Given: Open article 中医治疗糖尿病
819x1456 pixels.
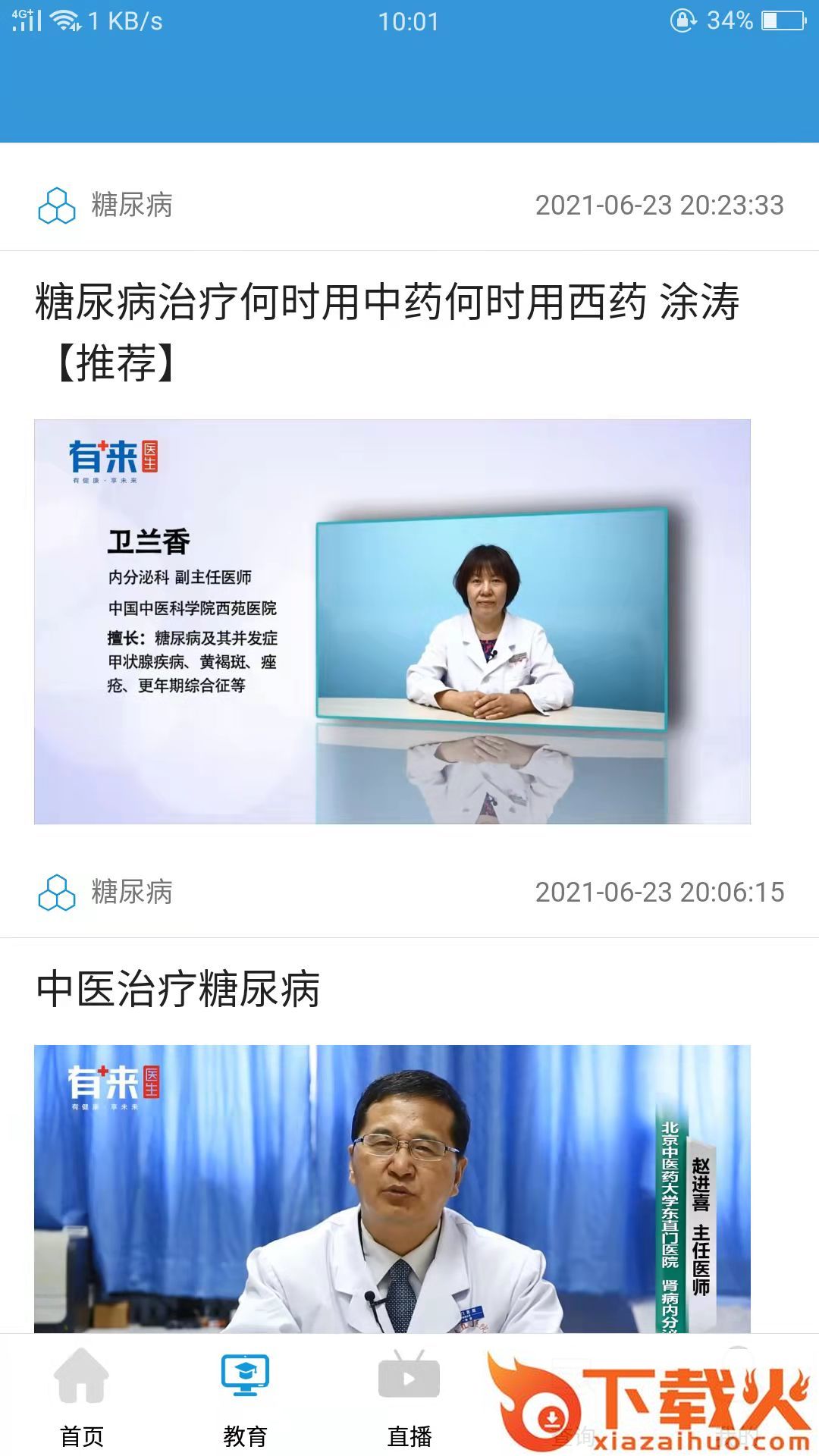Looking at the screenshot, I should point(178,989).
